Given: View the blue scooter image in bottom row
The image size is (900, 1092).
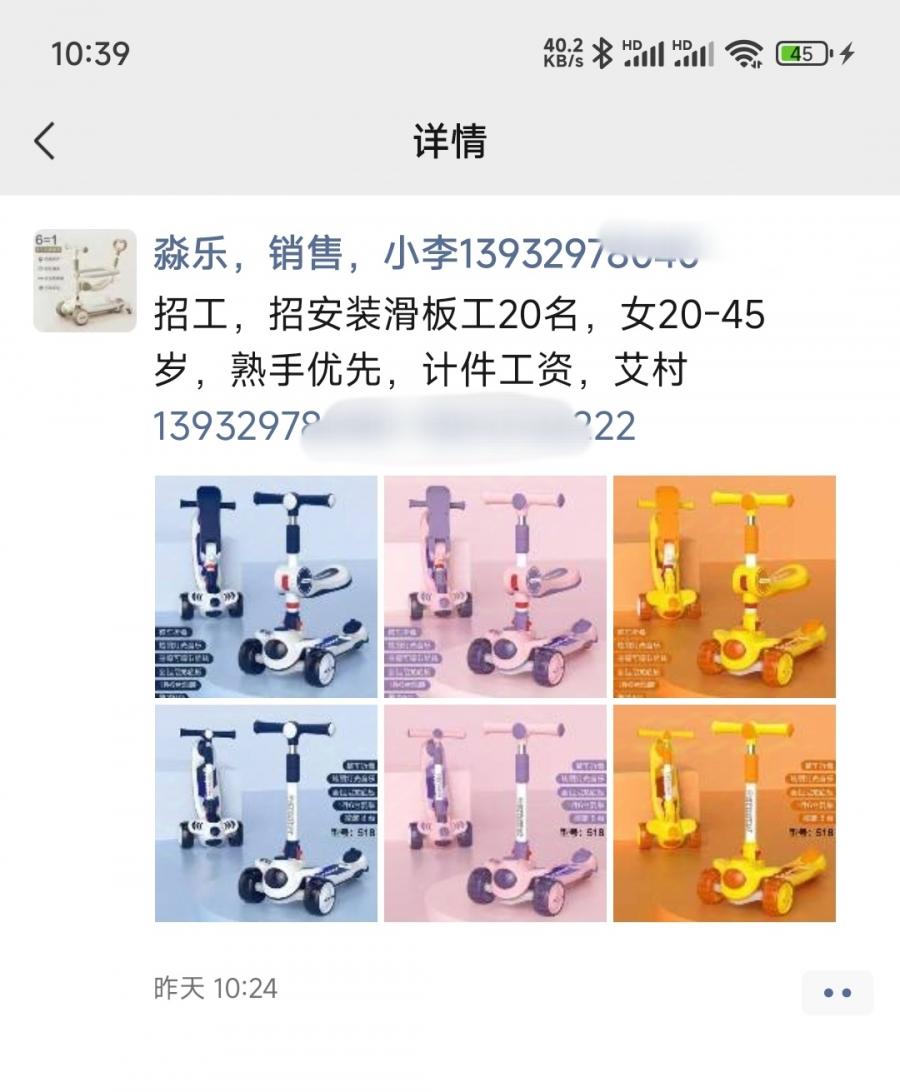Looking at the screenshot, I should 266,813.
